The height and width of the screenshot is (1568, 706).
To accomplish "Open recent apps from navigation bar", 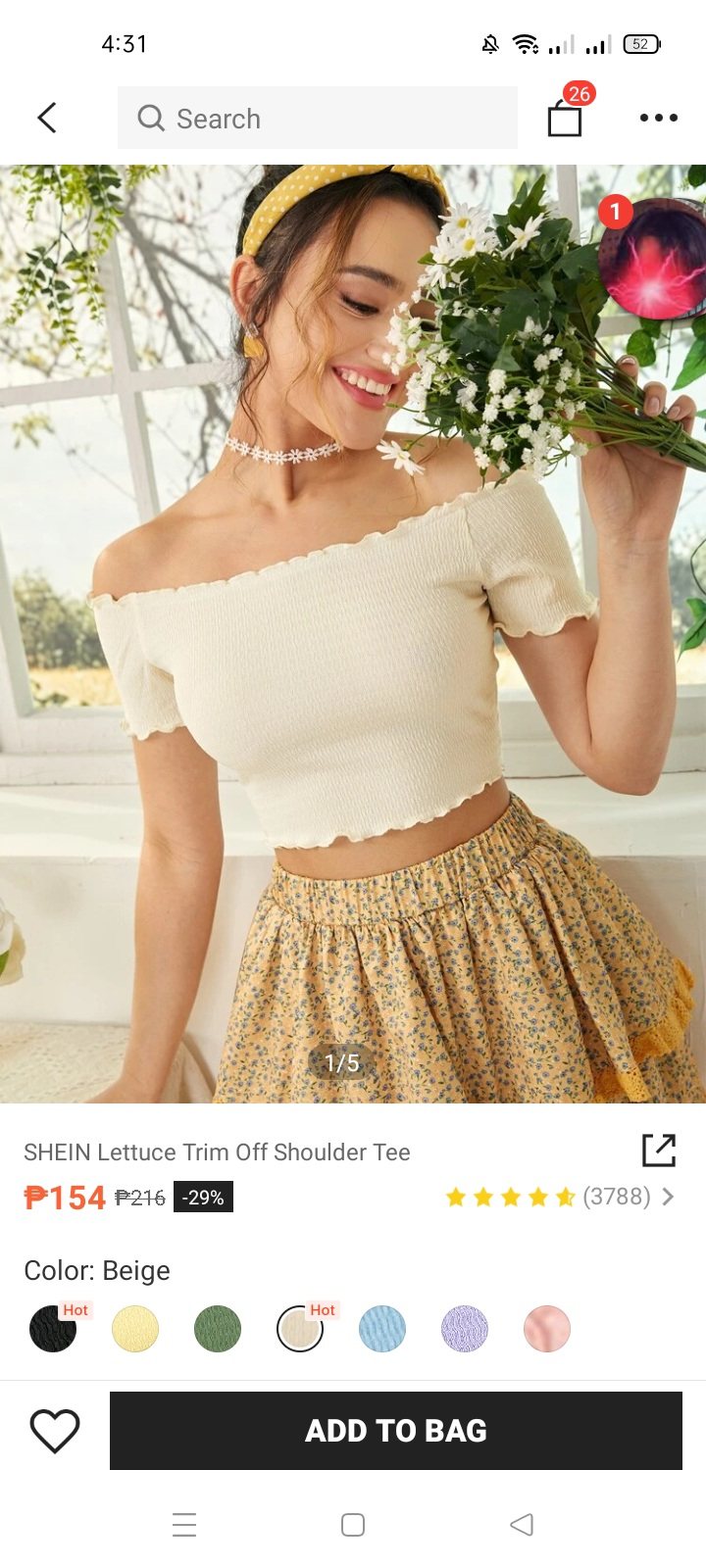I will click(x=184, y=1525).
